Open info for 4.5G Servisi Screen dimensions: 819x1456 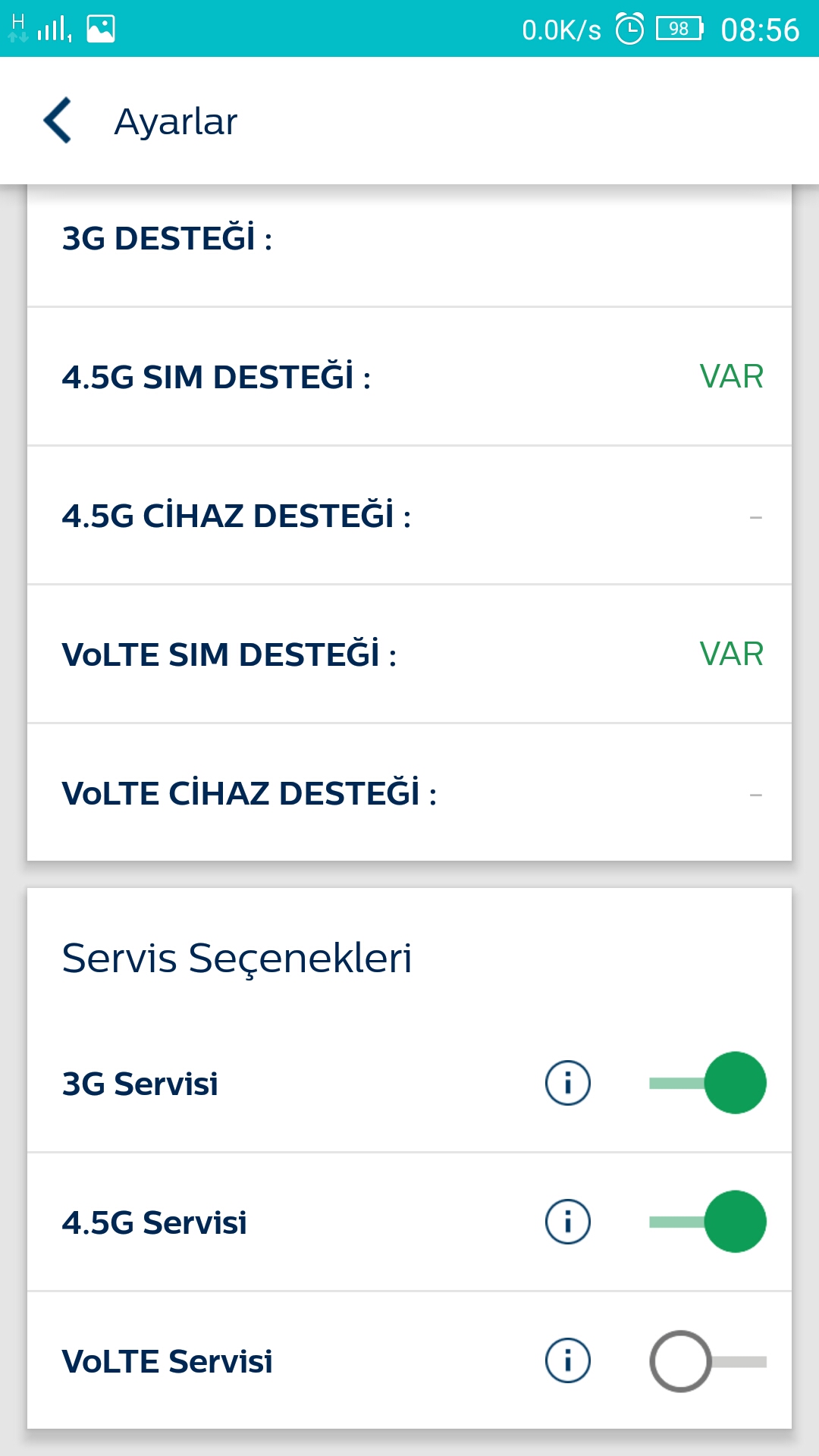click(568, 1222)
